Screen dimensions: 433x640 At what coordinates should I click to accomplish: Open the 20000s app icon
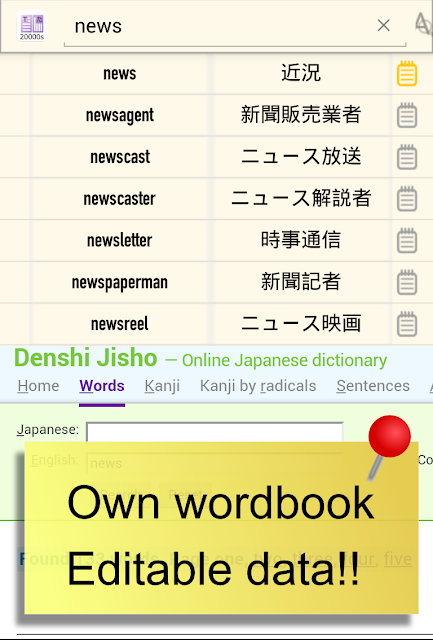pos(32,26)
